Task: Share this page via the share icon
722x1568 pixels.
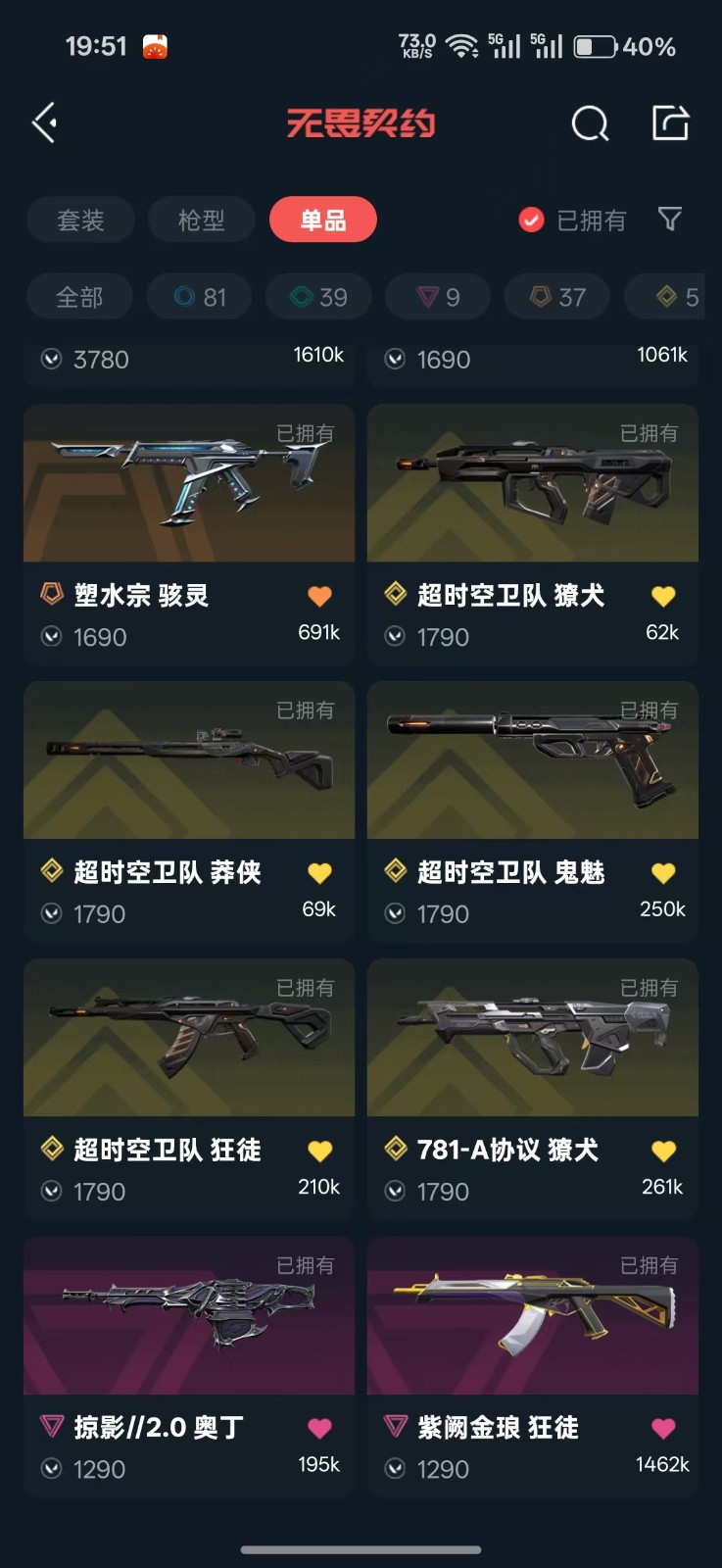Action: click(x=671, y=123)
